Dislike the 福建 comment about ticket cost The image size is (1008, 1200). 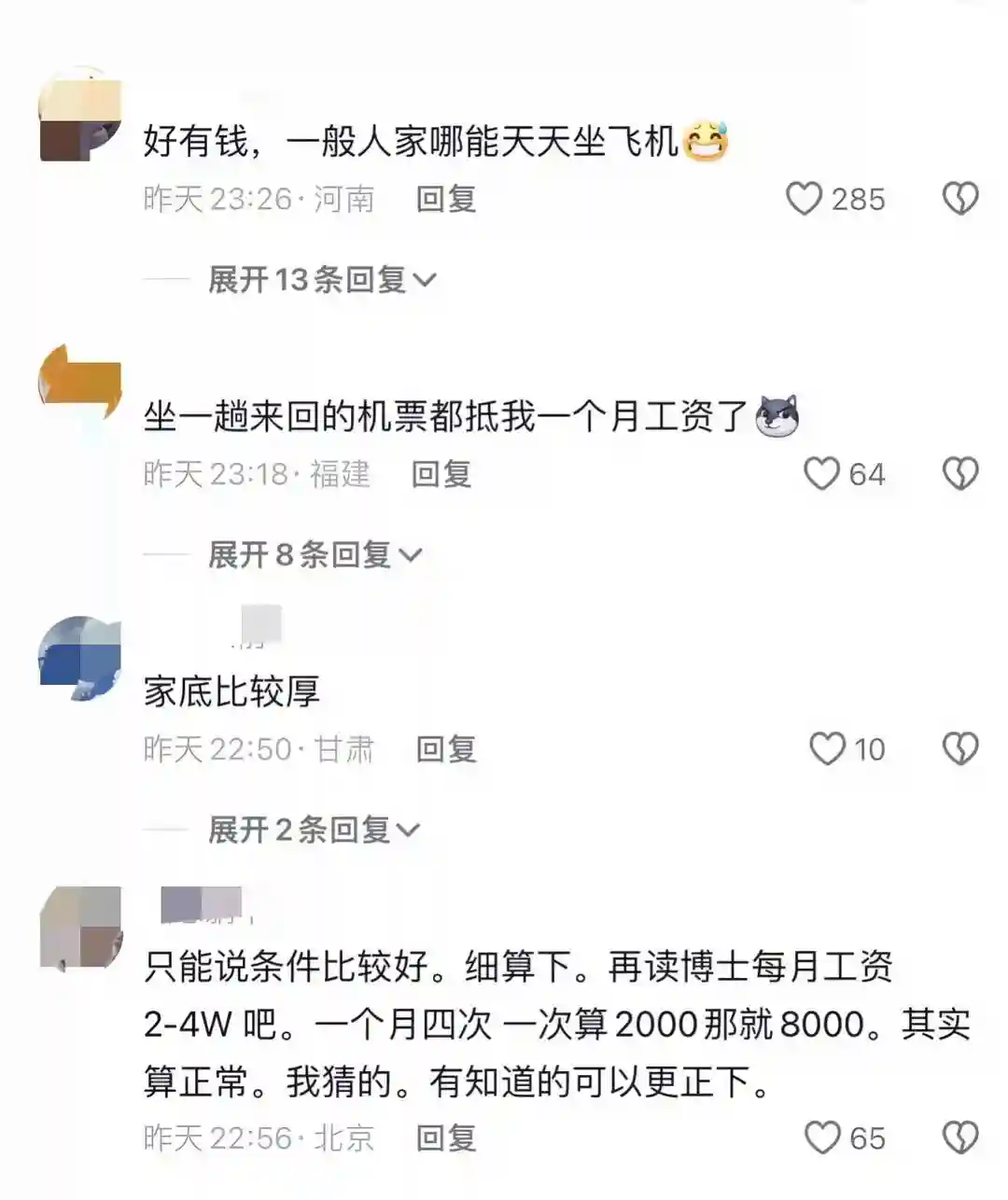click(960, 474)
